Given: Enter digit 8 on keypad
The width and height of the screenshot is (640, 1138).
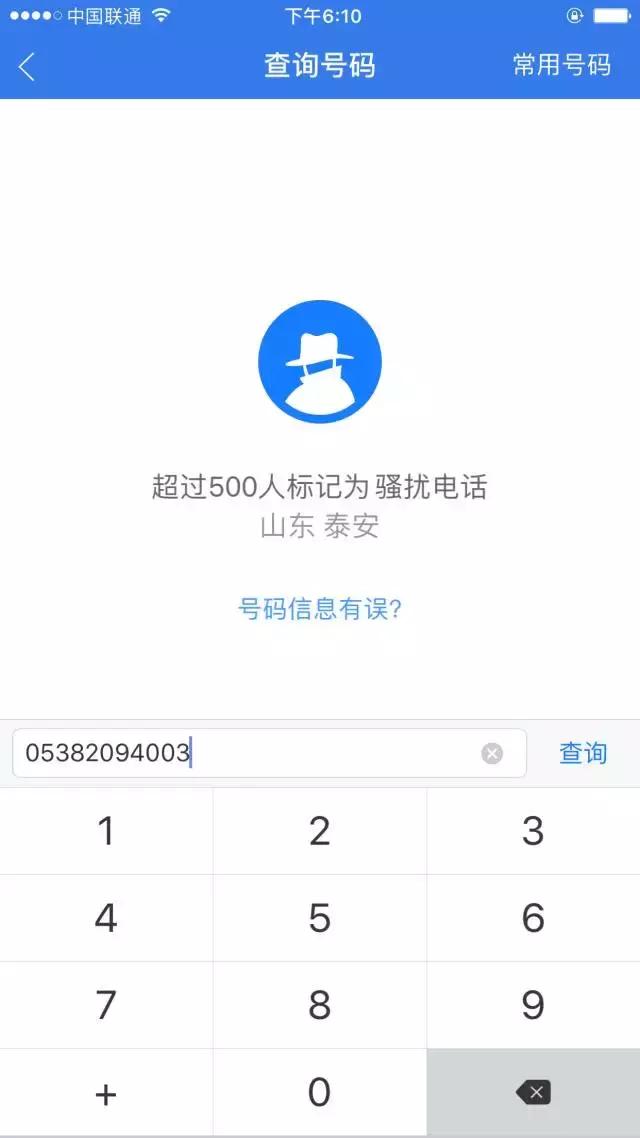Looking at the screenshot, I should point(320,1005).
